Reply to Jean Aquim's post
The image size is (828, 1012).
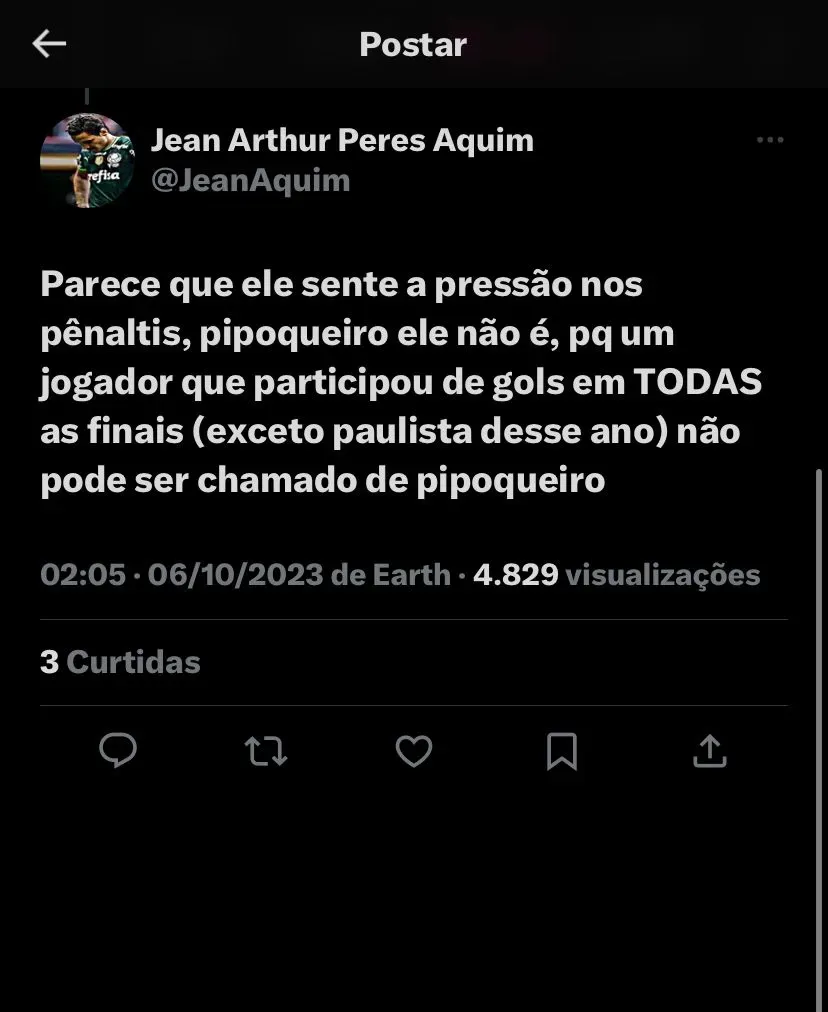pyautogui.click(x=118, y=750)
